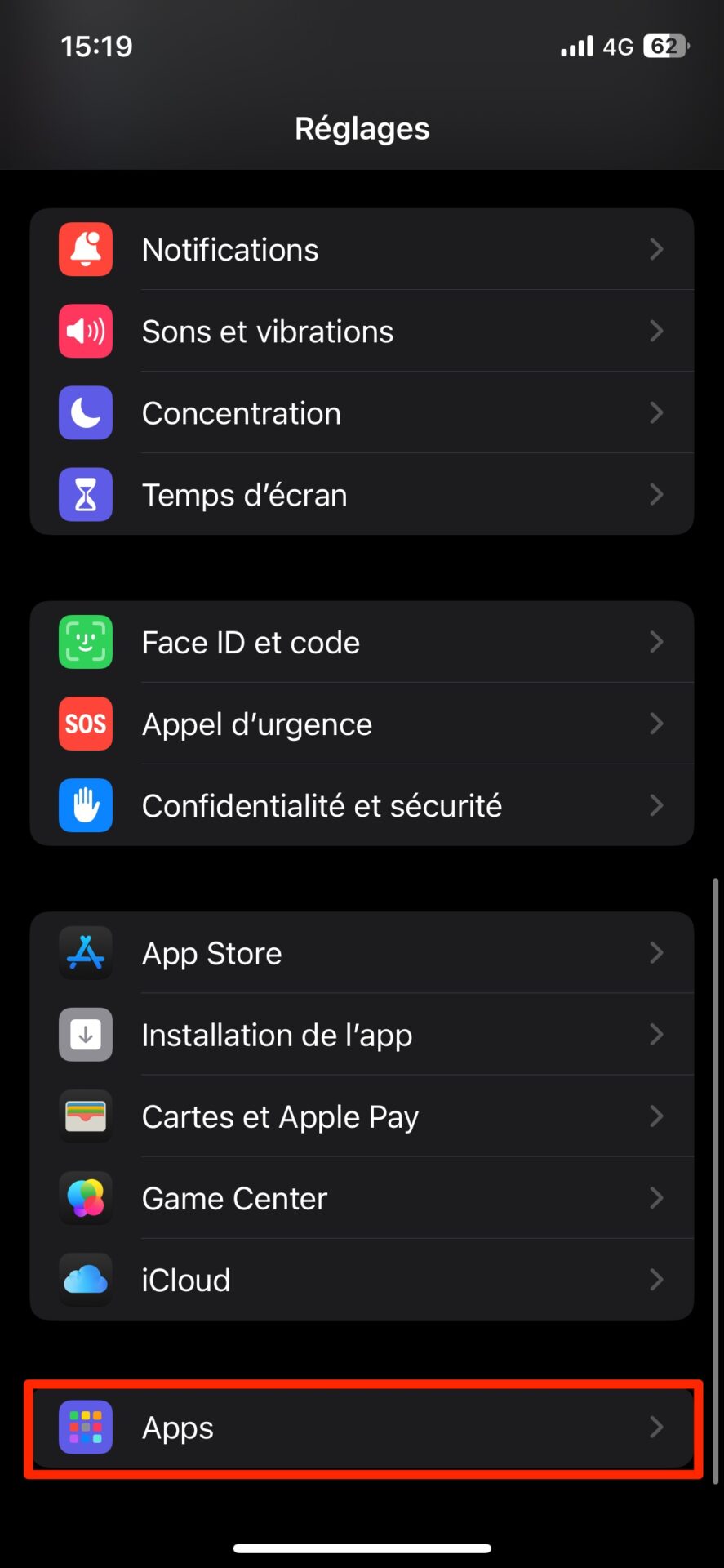Open Concentration settings
The width and height of the screenshot is (724, 1568).
[362, 413]
